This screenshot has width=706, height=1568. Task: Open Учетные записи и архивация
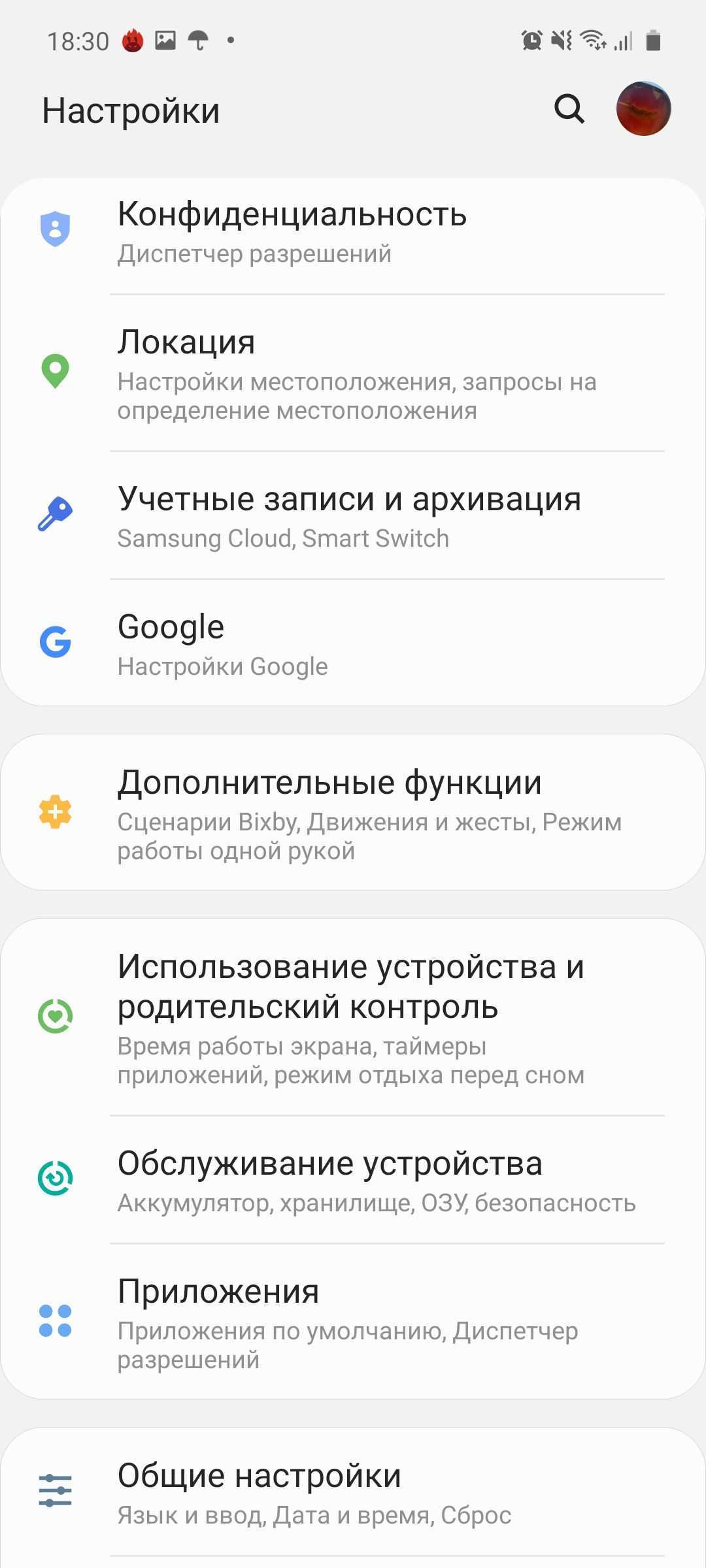(x=353, y=516)
